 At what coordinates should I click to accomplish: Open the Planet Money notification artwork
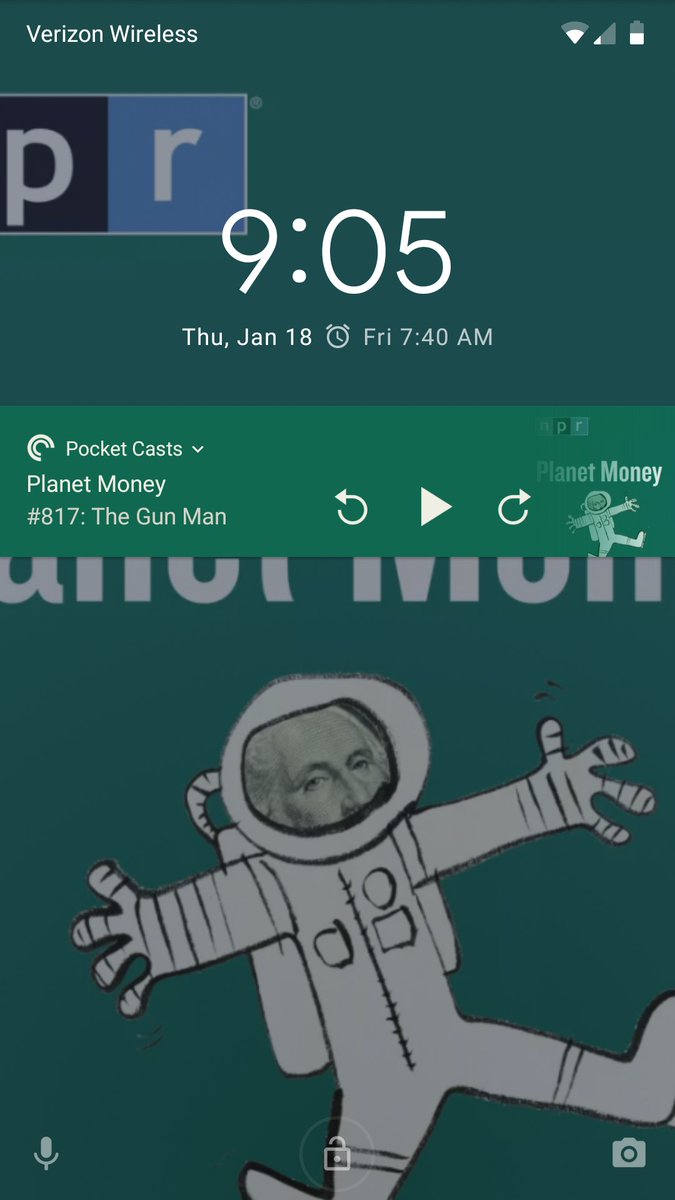[x=599, y=483]
